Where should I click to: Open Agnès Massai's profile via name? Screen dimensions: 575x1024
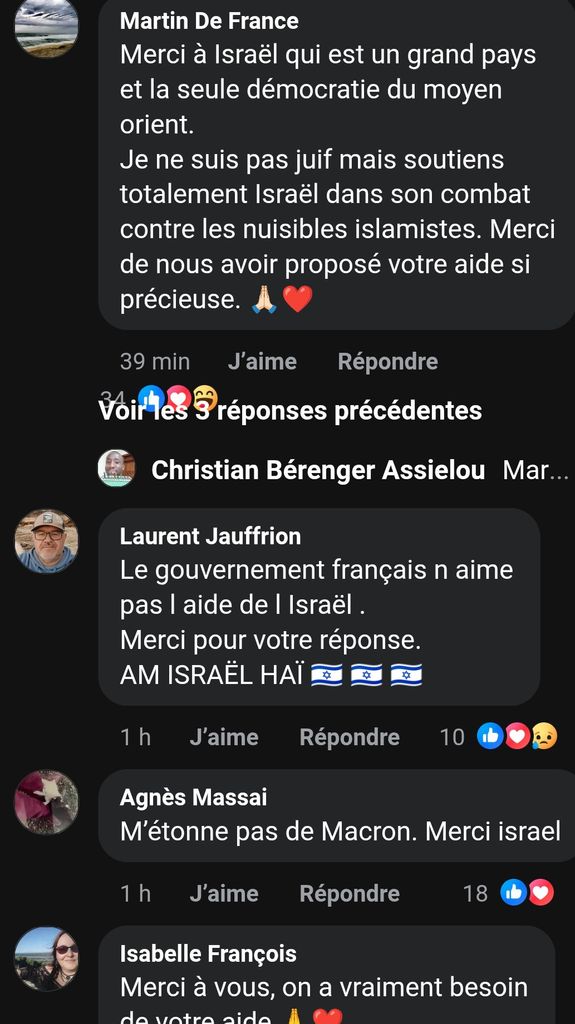pyautogui.click(x=193, y=797)
